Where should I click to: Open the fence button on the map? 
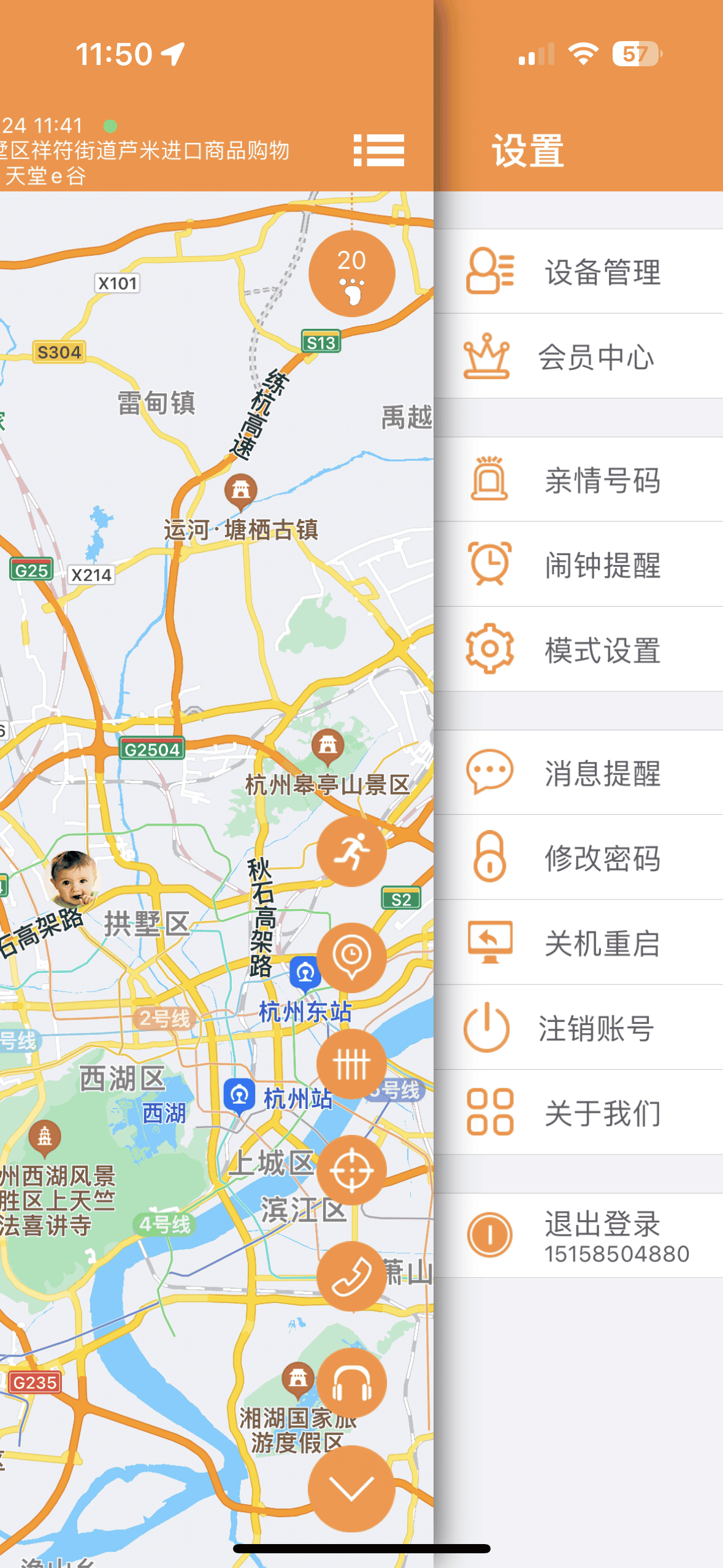coord(351,1064)
